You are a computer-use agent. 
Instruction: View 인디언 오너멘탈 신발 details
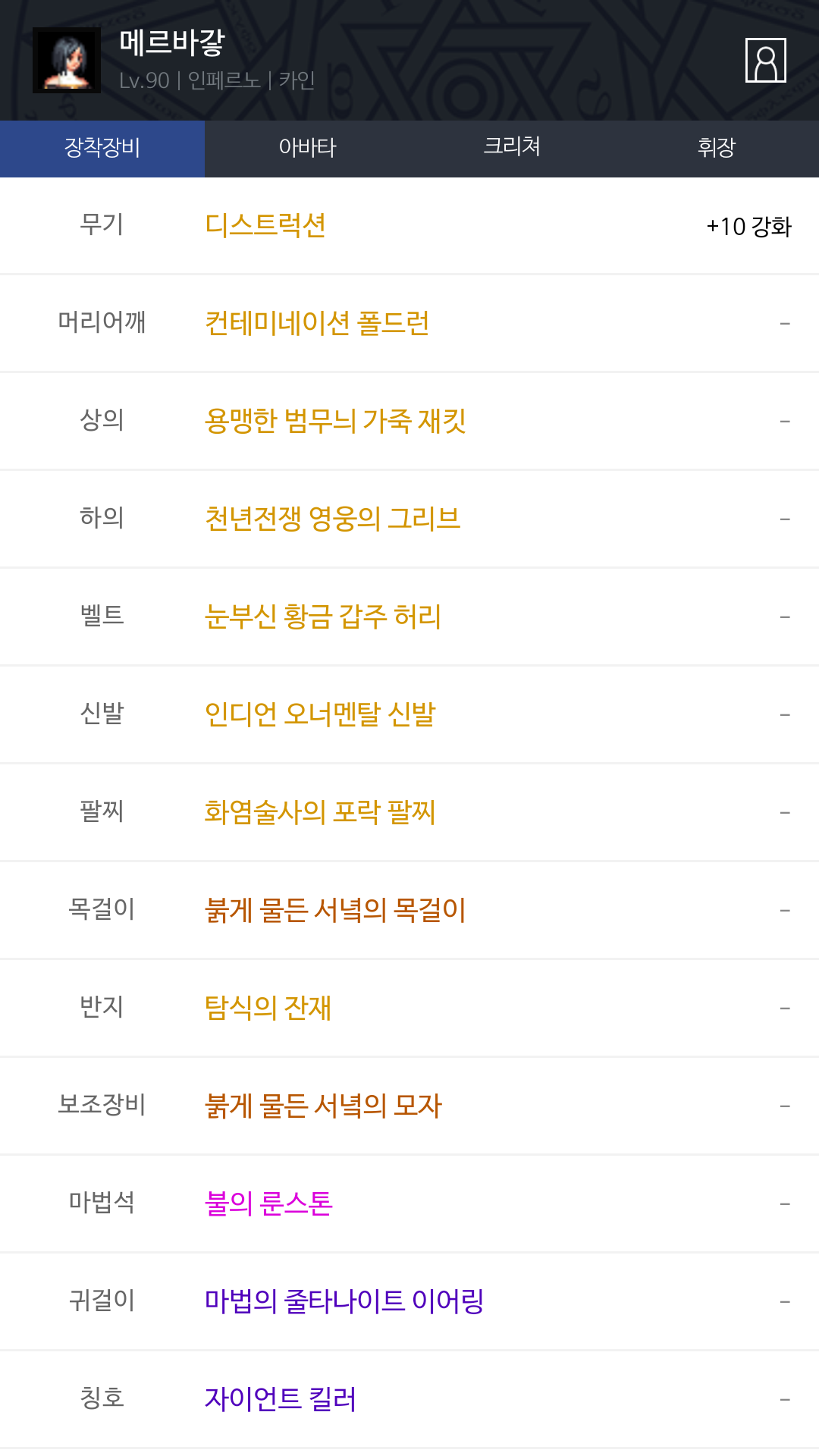click(x=409, y=715)
